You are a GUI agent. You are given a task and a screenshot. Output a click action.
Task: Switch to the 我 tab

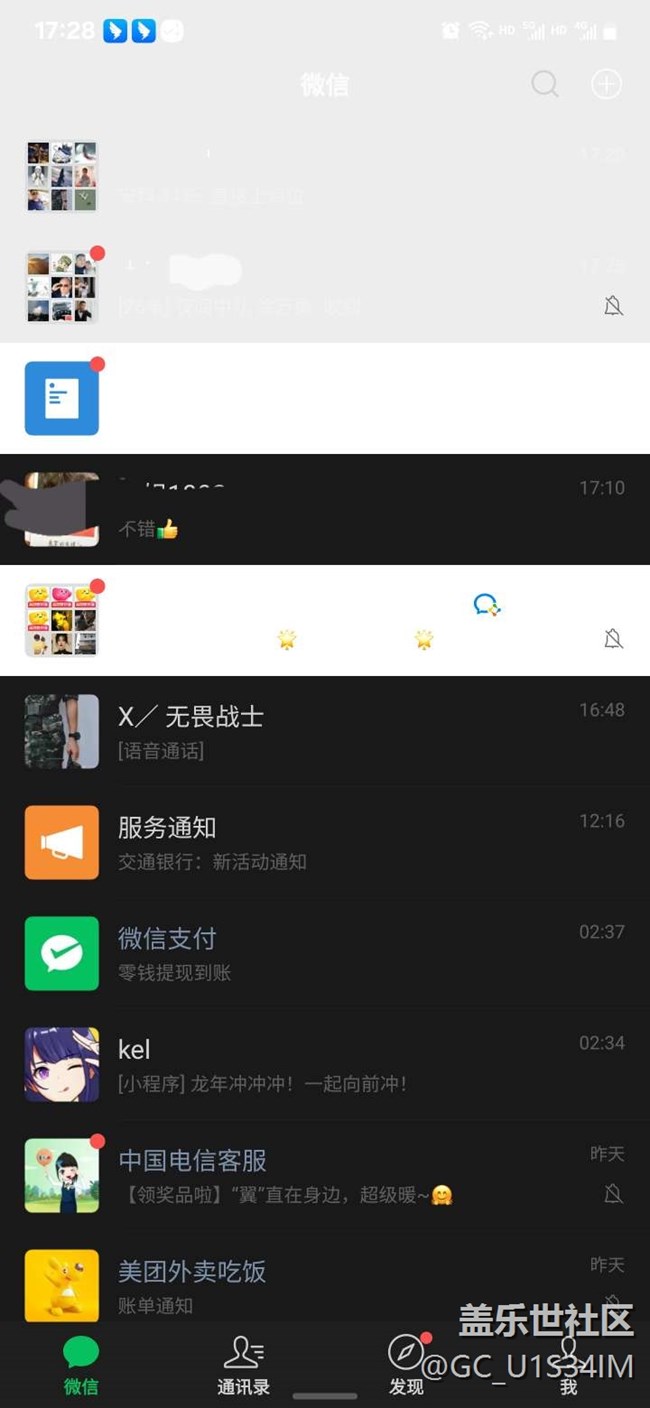[x=568, y=1365]
